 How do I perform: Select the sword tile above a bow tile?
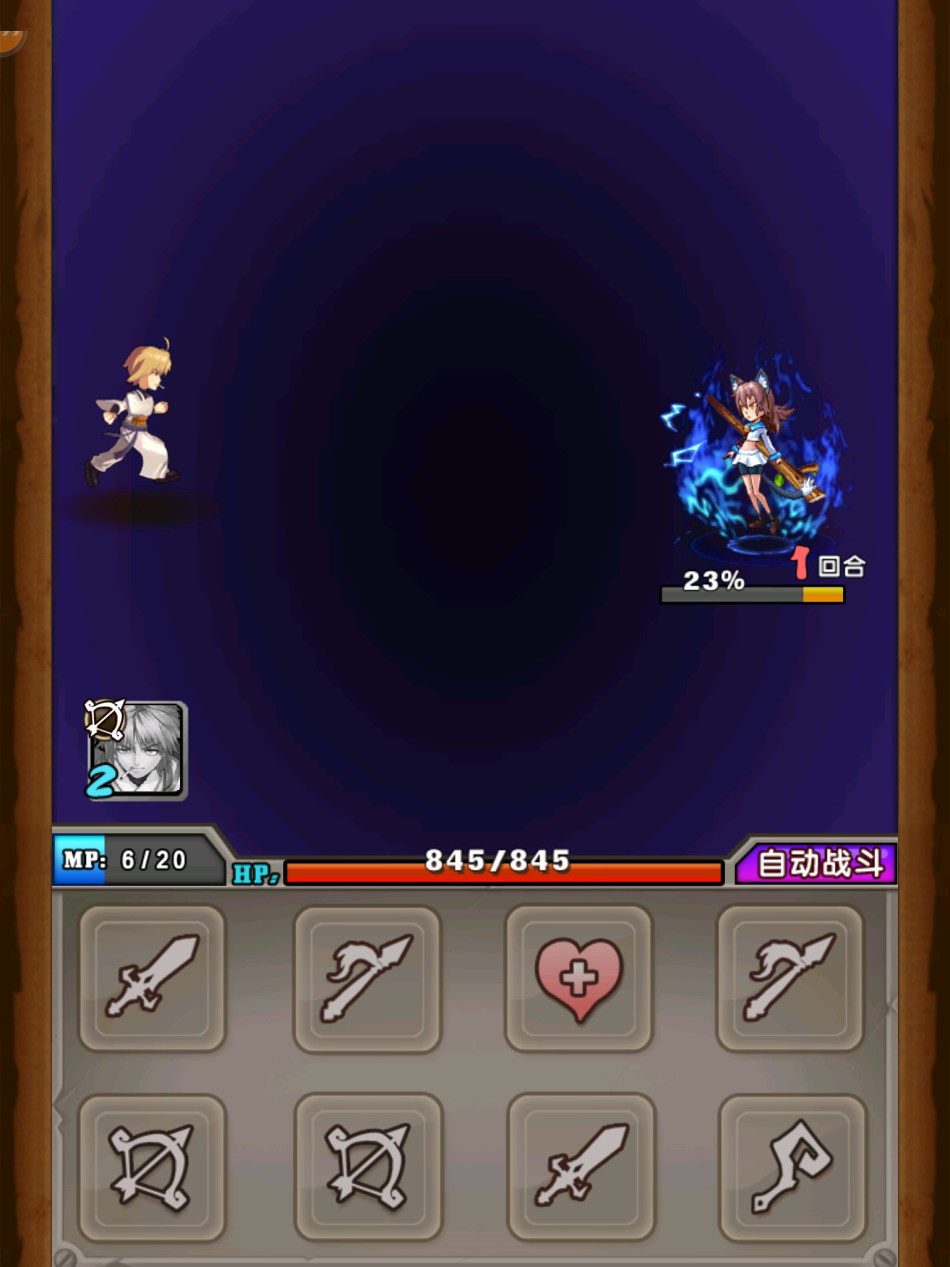(x=153, y=978)
